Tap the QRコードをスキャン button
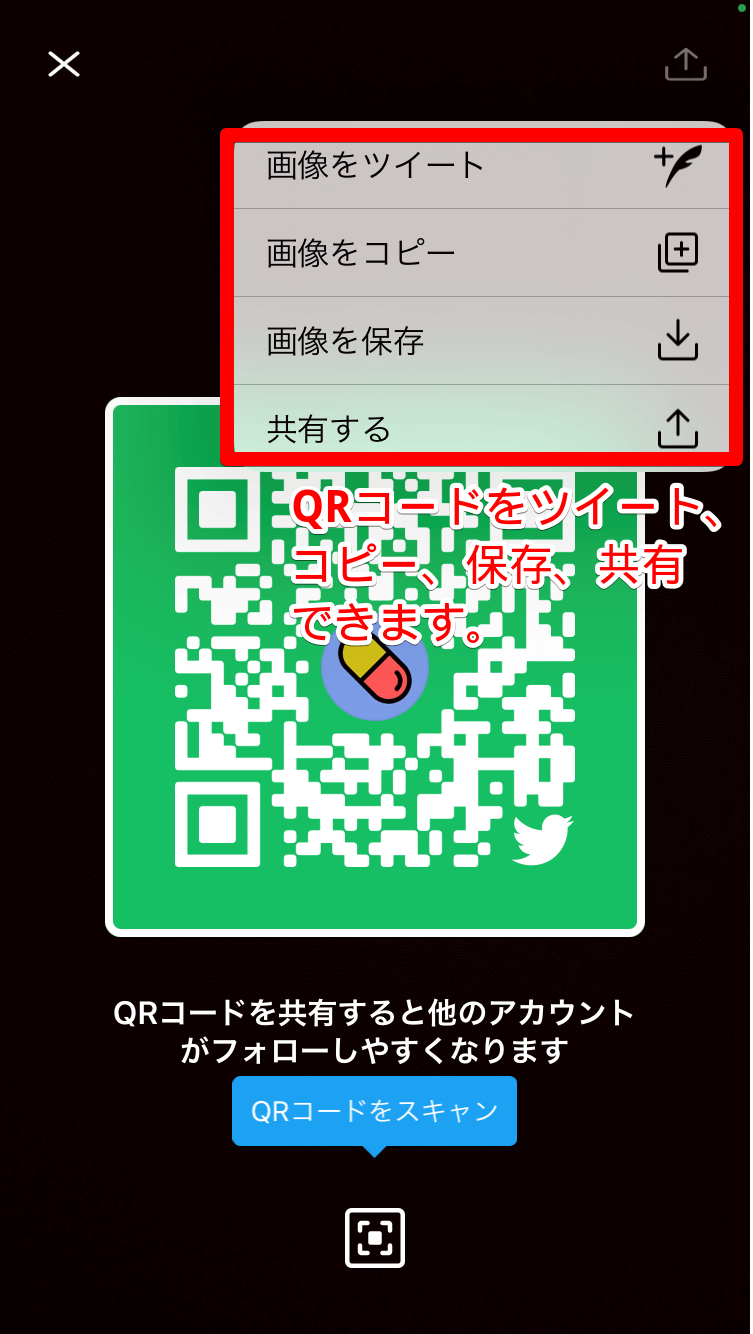This screenshot has height=1334, width=753. click(375, 1110)
